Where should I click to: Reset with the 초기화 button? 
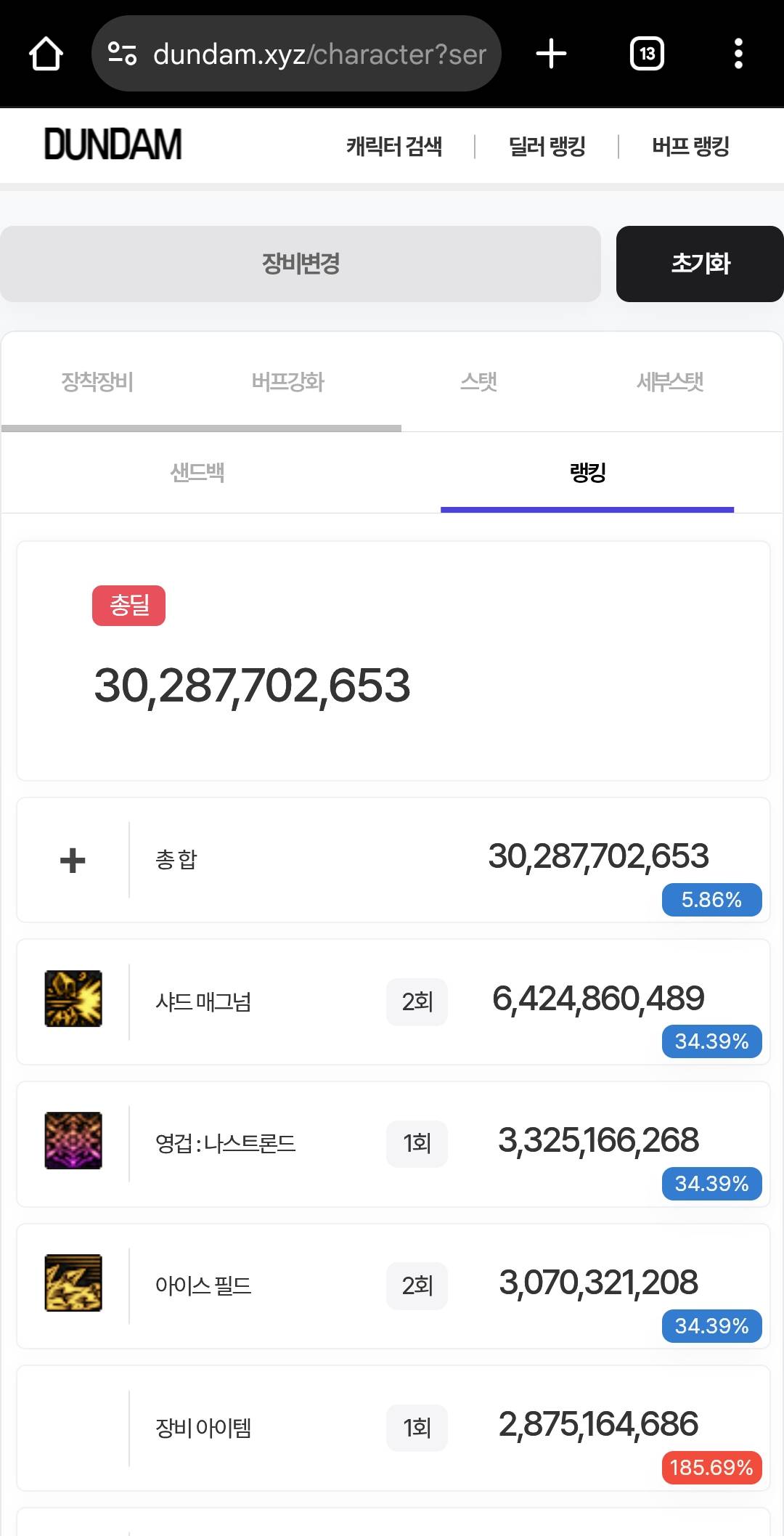(x=700, y=264)
